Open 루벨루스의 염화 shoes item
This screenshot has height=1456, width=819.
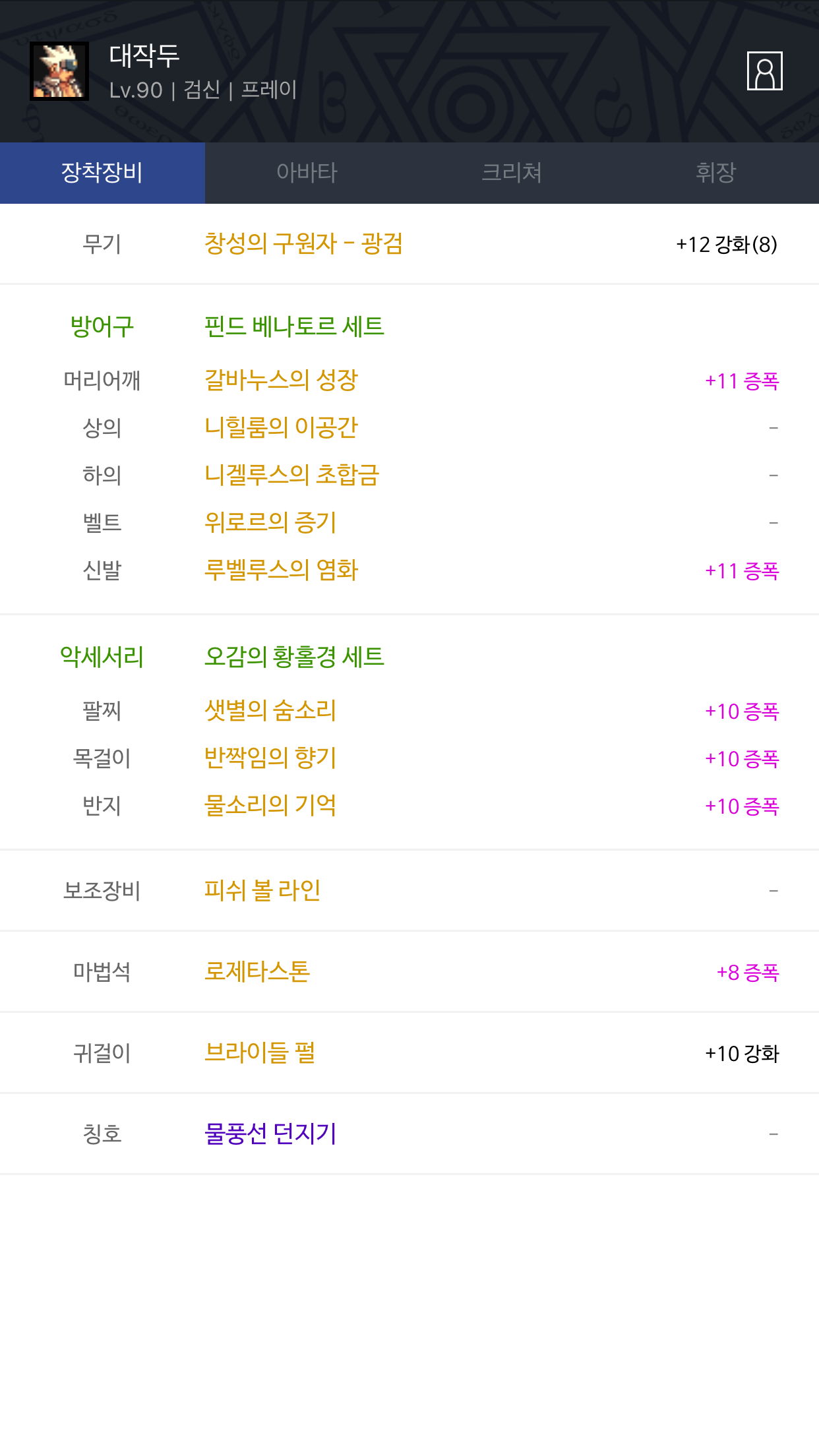point(281,570)
